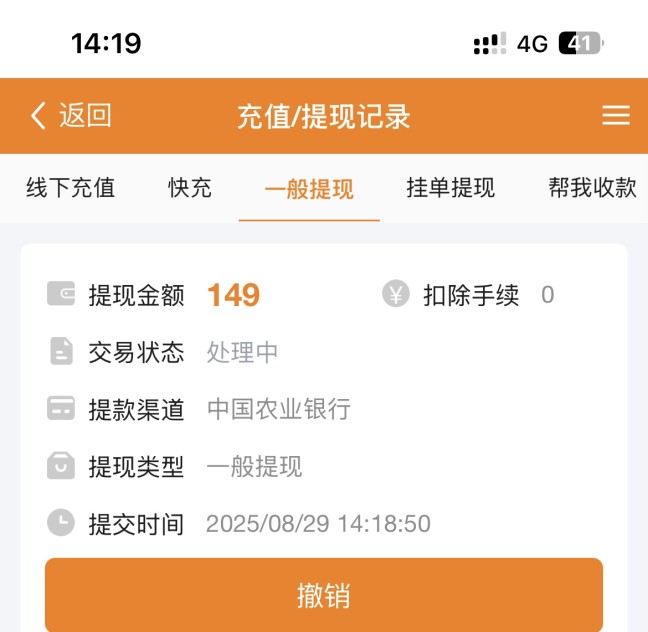648x632 pixels.
Task: Switch to the 线下充值 tab
Action: 70,188
